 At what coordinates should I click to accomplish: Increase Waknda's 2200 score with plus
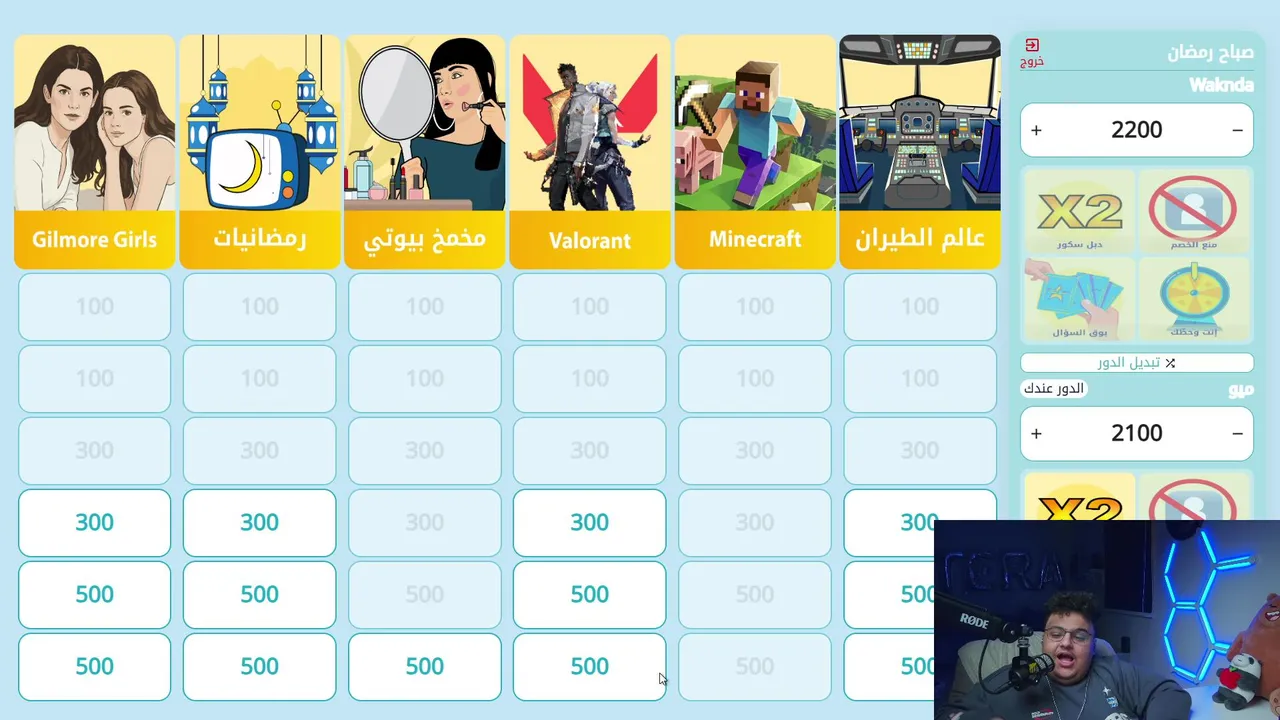tap(1036, 130)
